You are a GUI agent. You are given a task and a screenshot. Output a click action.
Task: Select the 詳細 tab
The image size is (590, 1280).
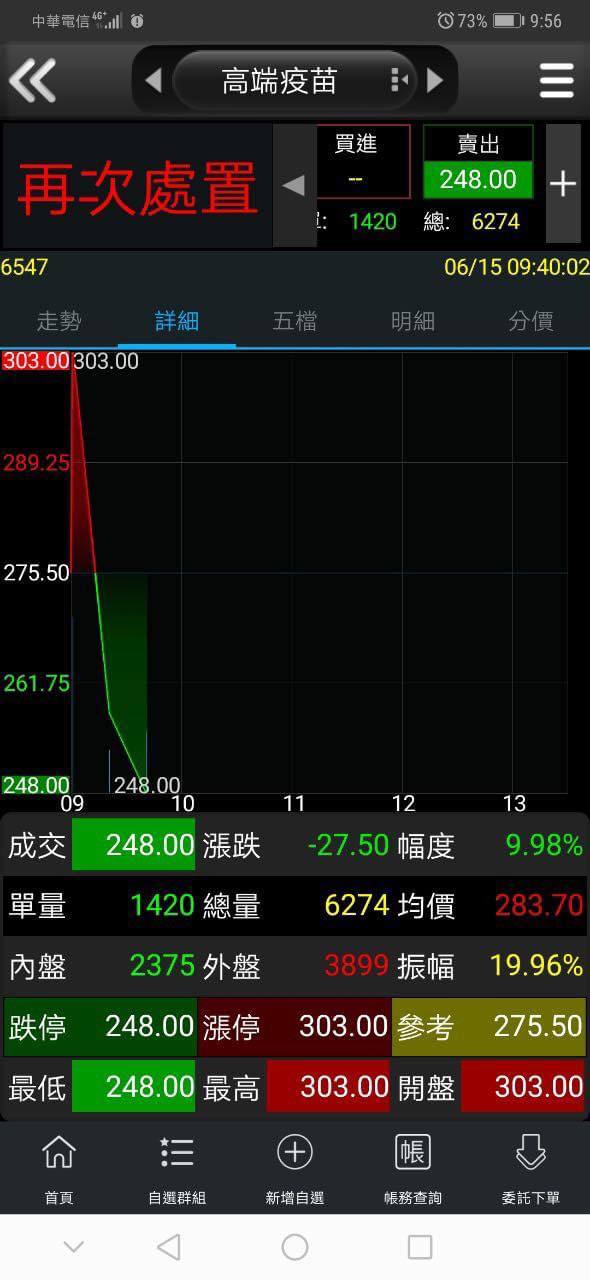(x=177, y=321)
